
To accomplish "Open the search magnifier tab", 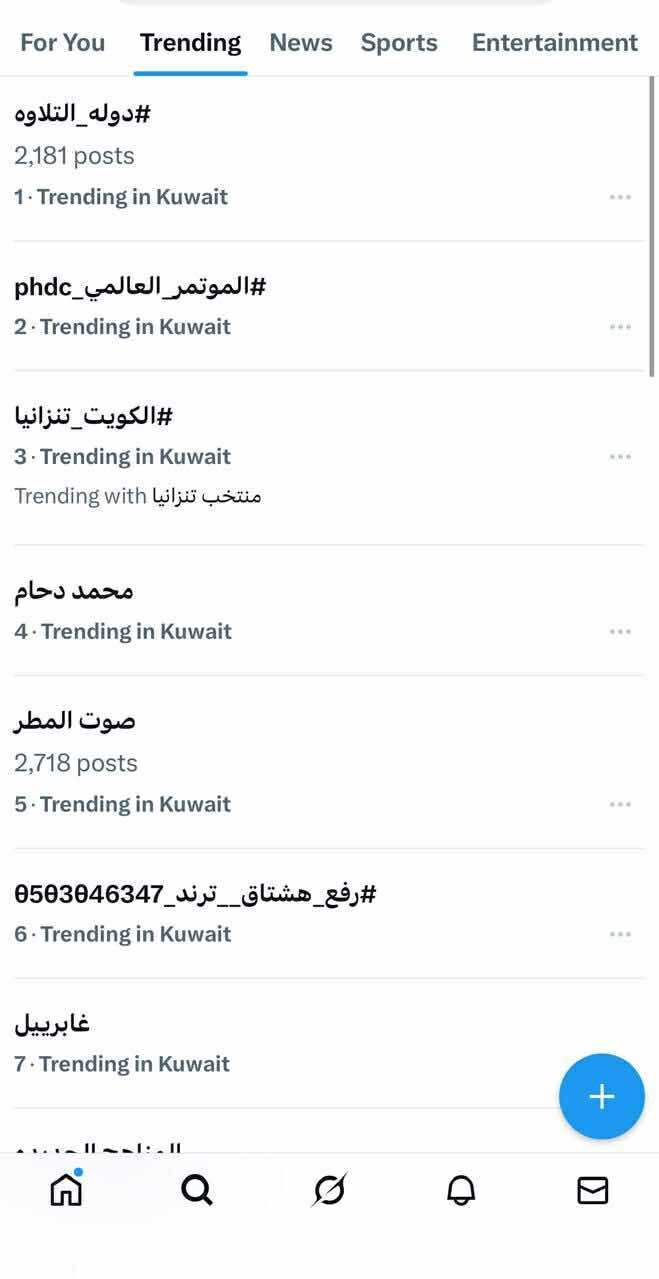I will point(197,1190).
